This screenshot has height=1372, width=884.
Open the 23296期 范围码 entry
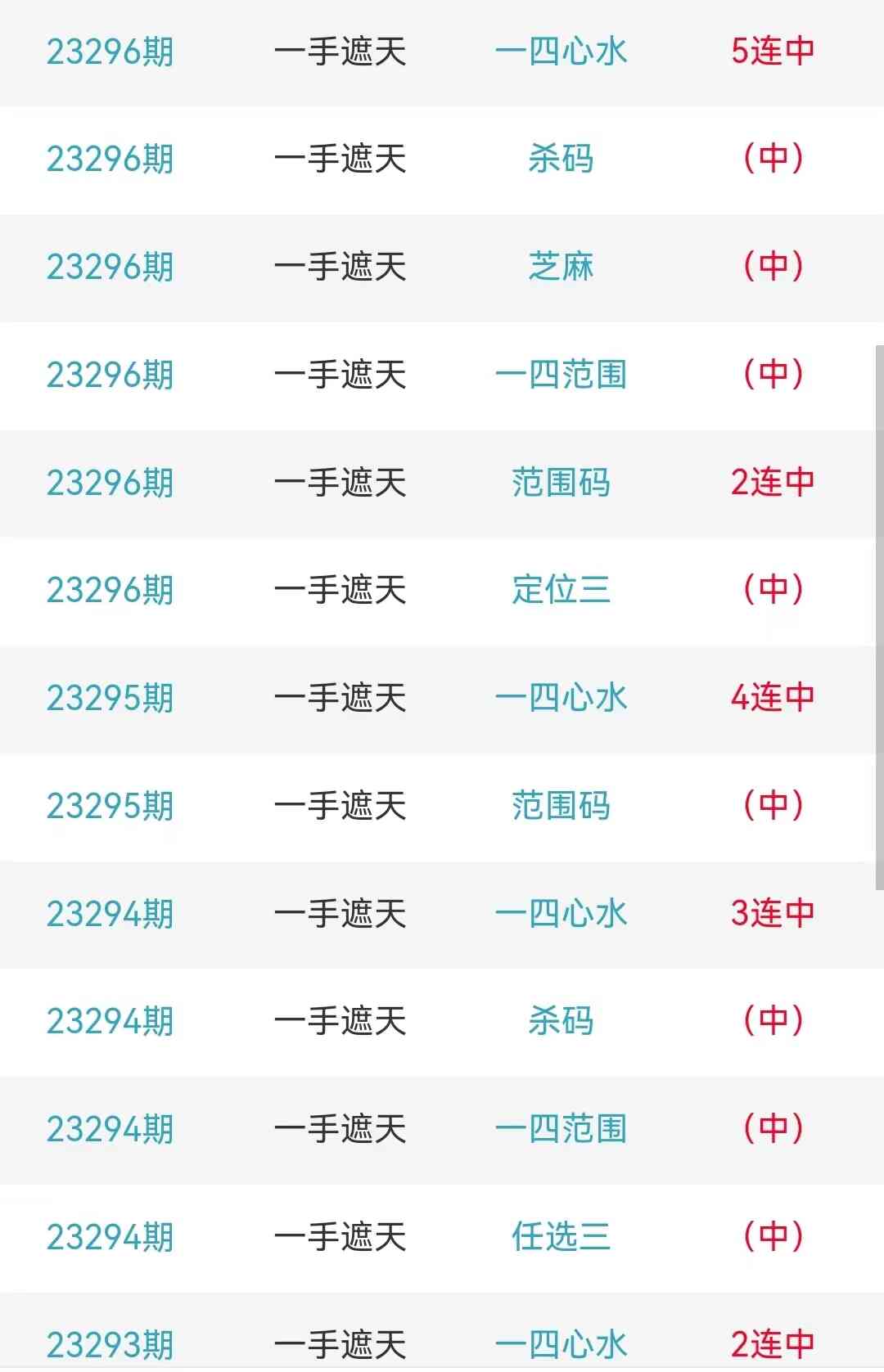561,483
